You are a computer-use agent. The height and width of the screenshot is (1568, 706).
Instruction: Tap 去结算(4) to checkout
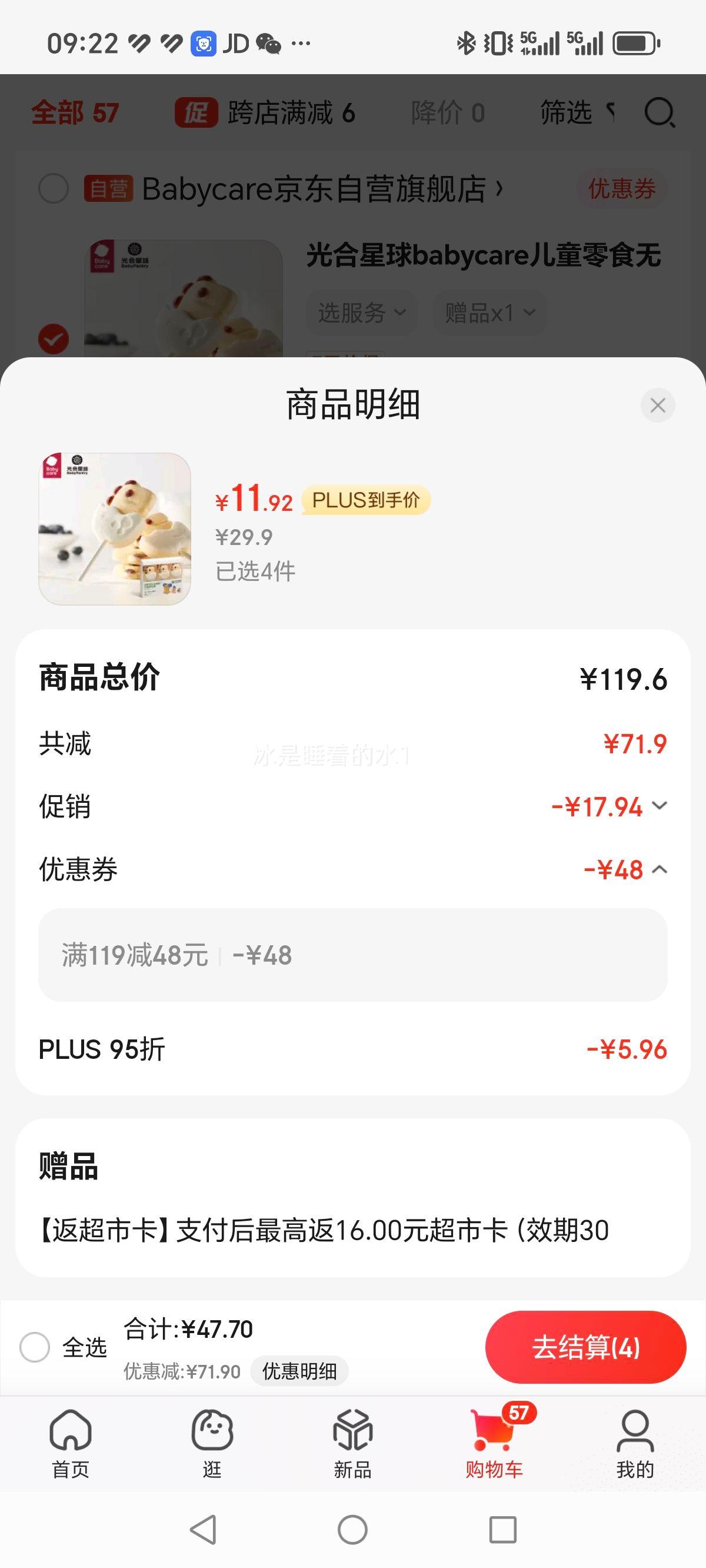click(585, 1347)
